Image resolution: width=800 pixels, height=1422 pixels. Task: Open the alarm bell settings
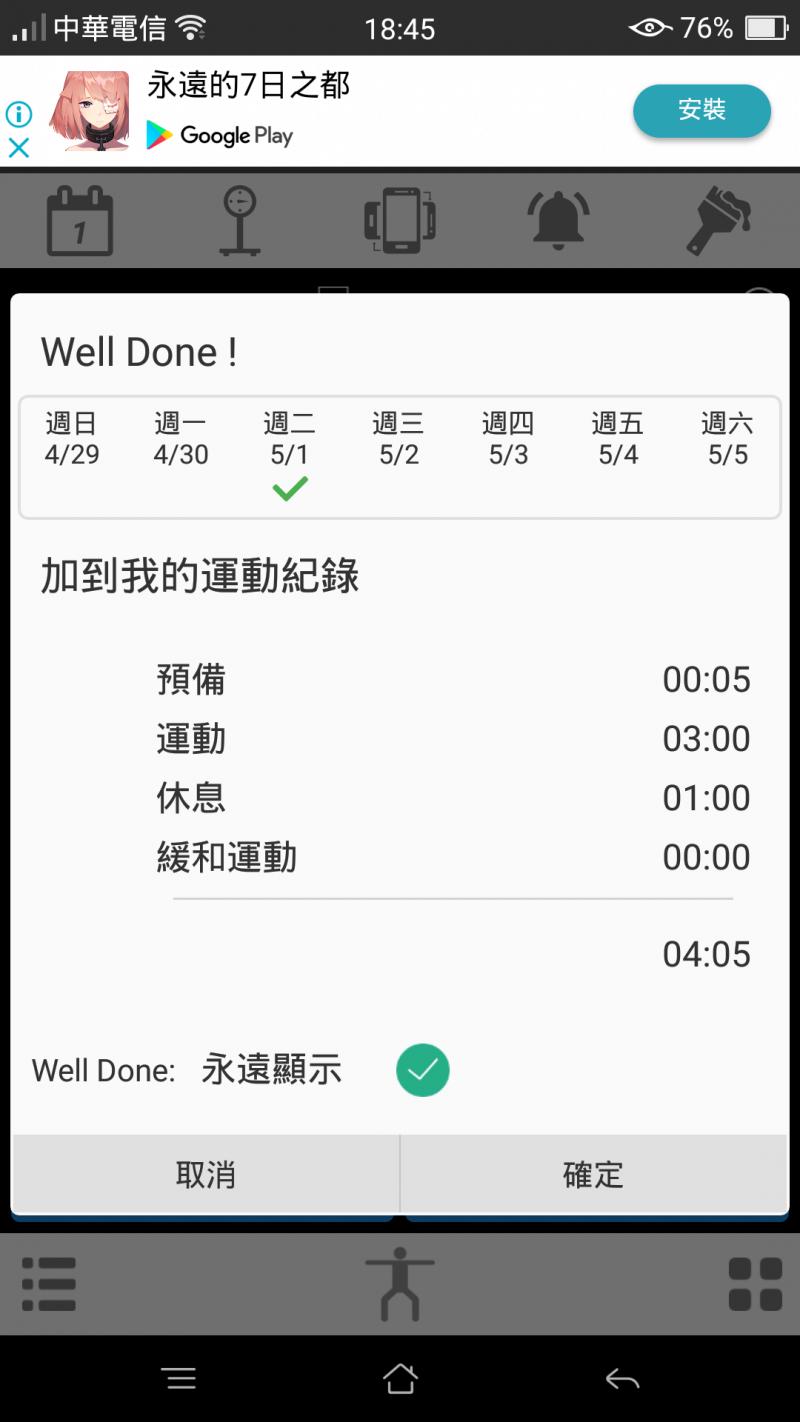point(560,220)
